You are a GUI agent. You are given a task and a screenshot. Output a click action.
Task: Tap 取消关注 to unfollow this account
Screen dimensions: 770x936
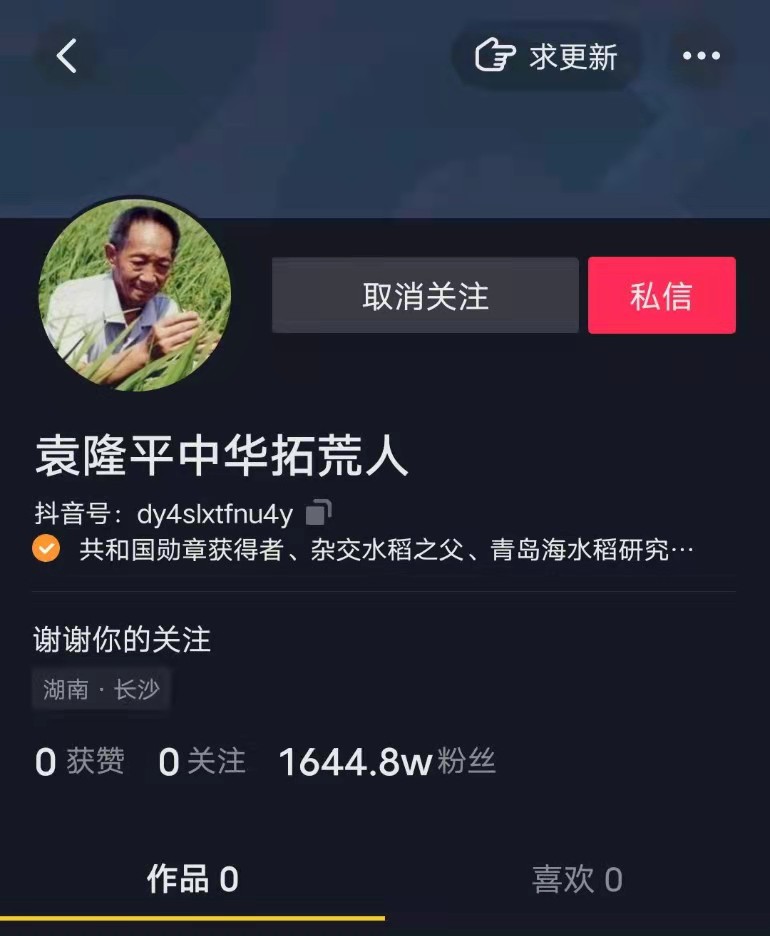click(425, 296)
